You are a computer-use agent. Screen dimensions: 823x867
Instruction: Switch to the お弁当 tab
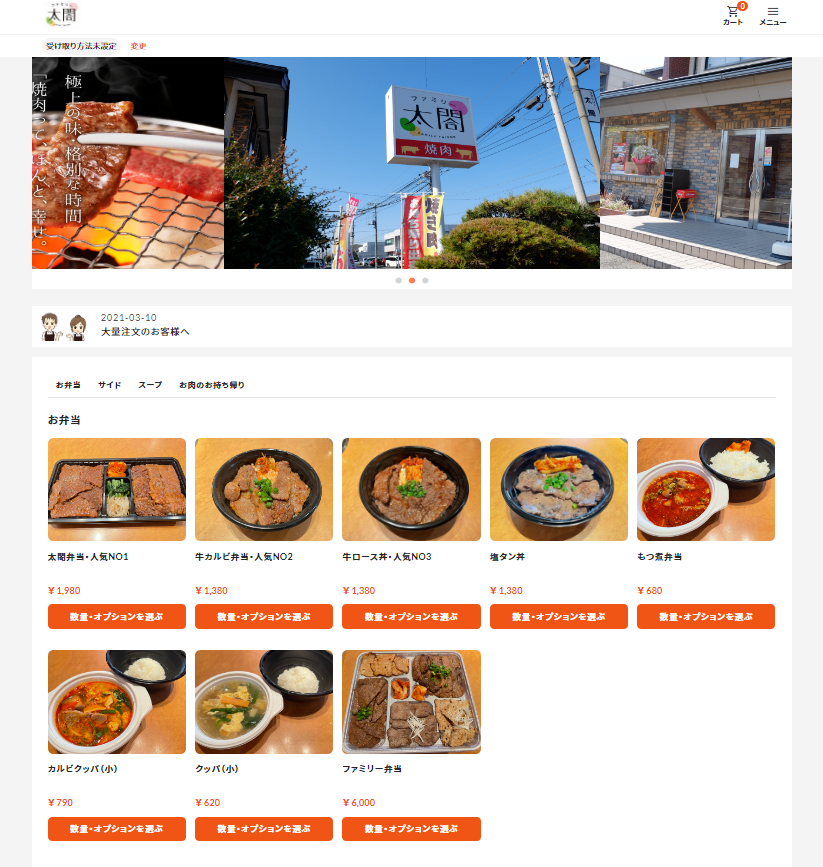[x=68, y=385]
